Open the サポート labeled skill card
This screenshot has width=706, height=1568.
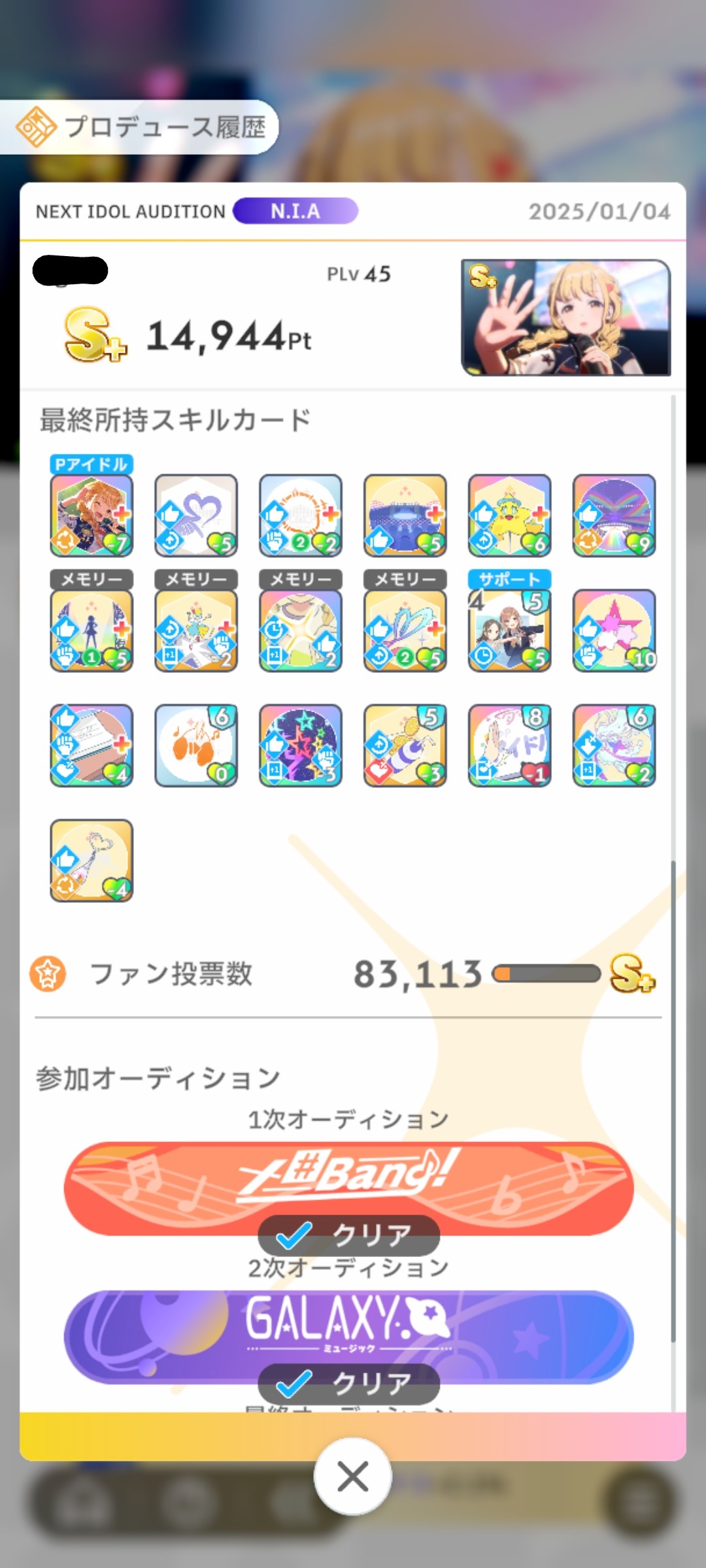tap(510, 630)
